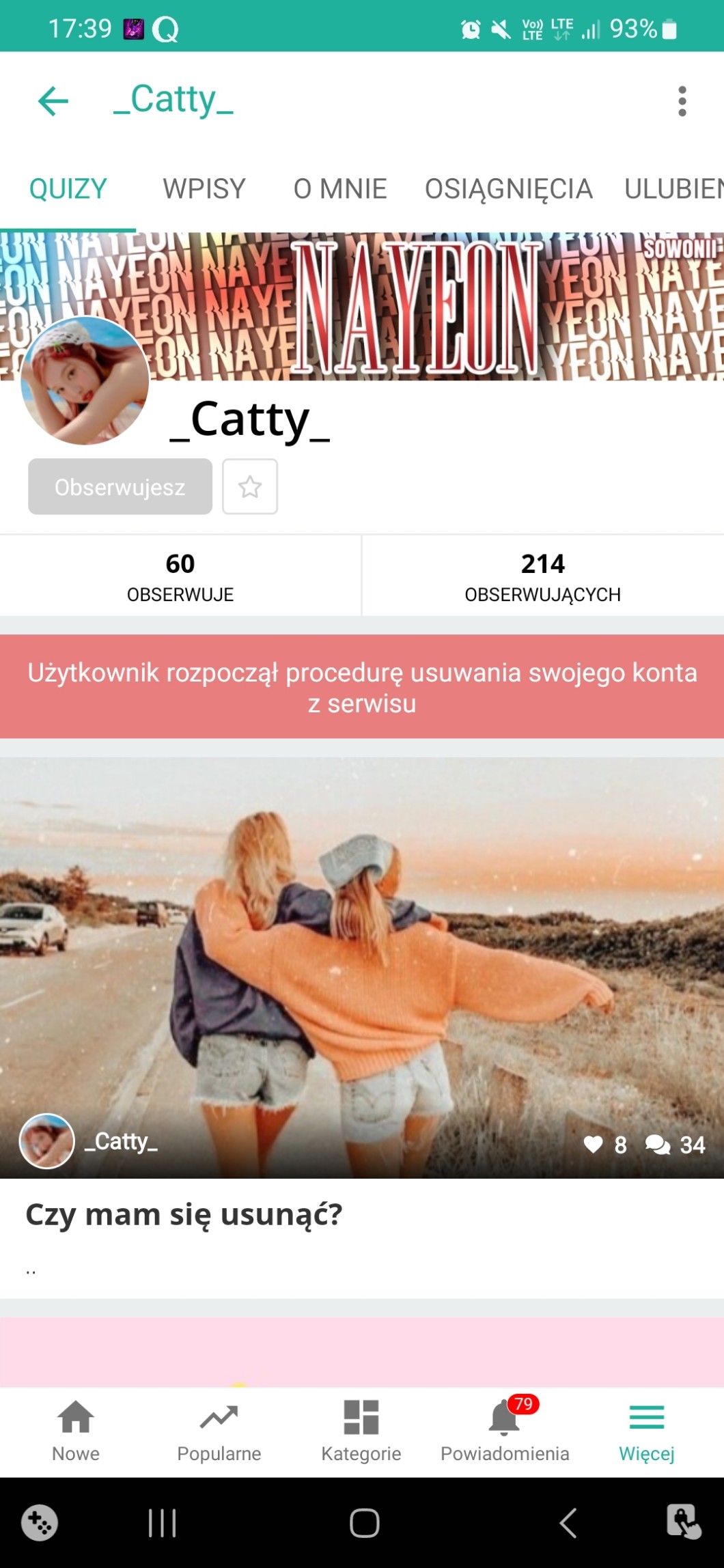This screenshot has height=1568, width=724.
Task: Open the system recent apps button
Action: (162, 1522)
